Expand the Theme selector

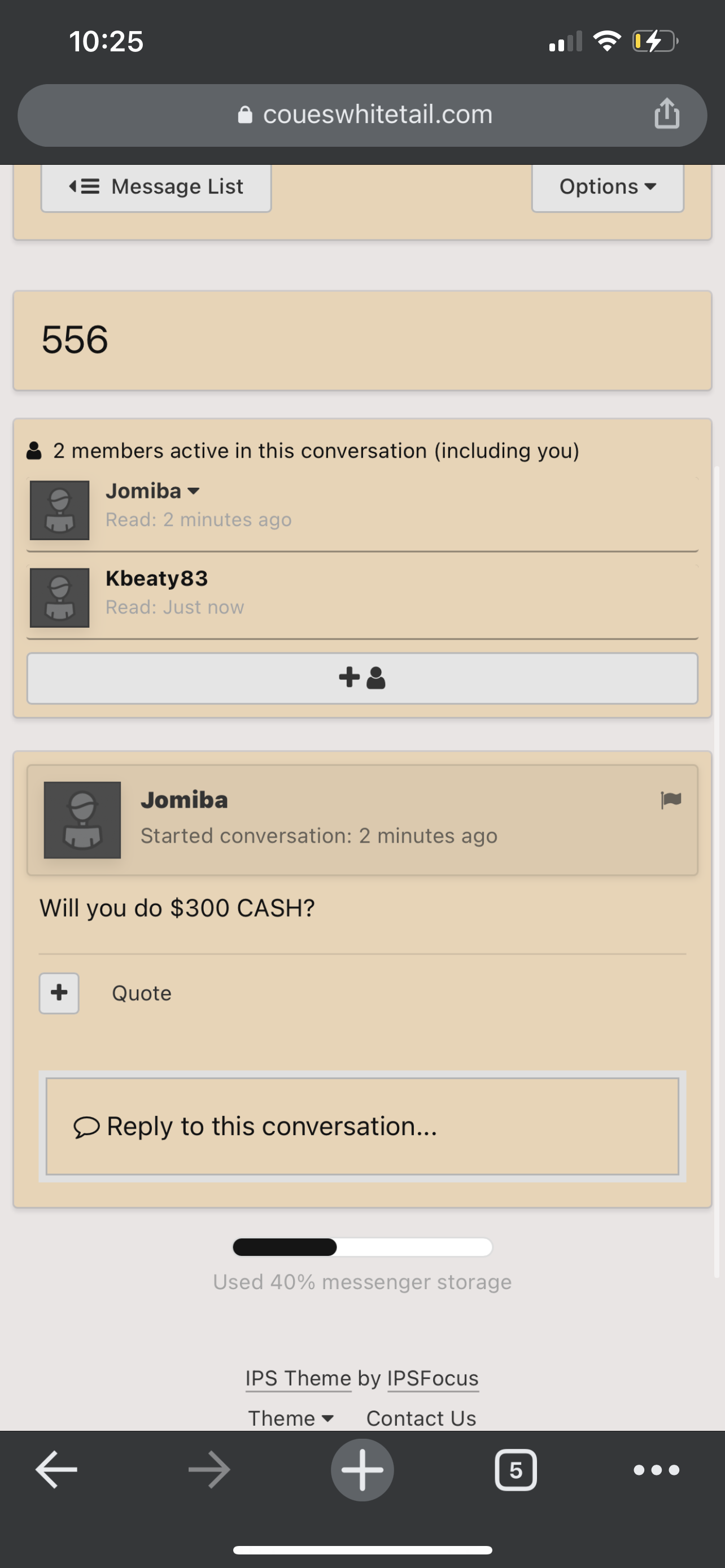pos(291,1419)
